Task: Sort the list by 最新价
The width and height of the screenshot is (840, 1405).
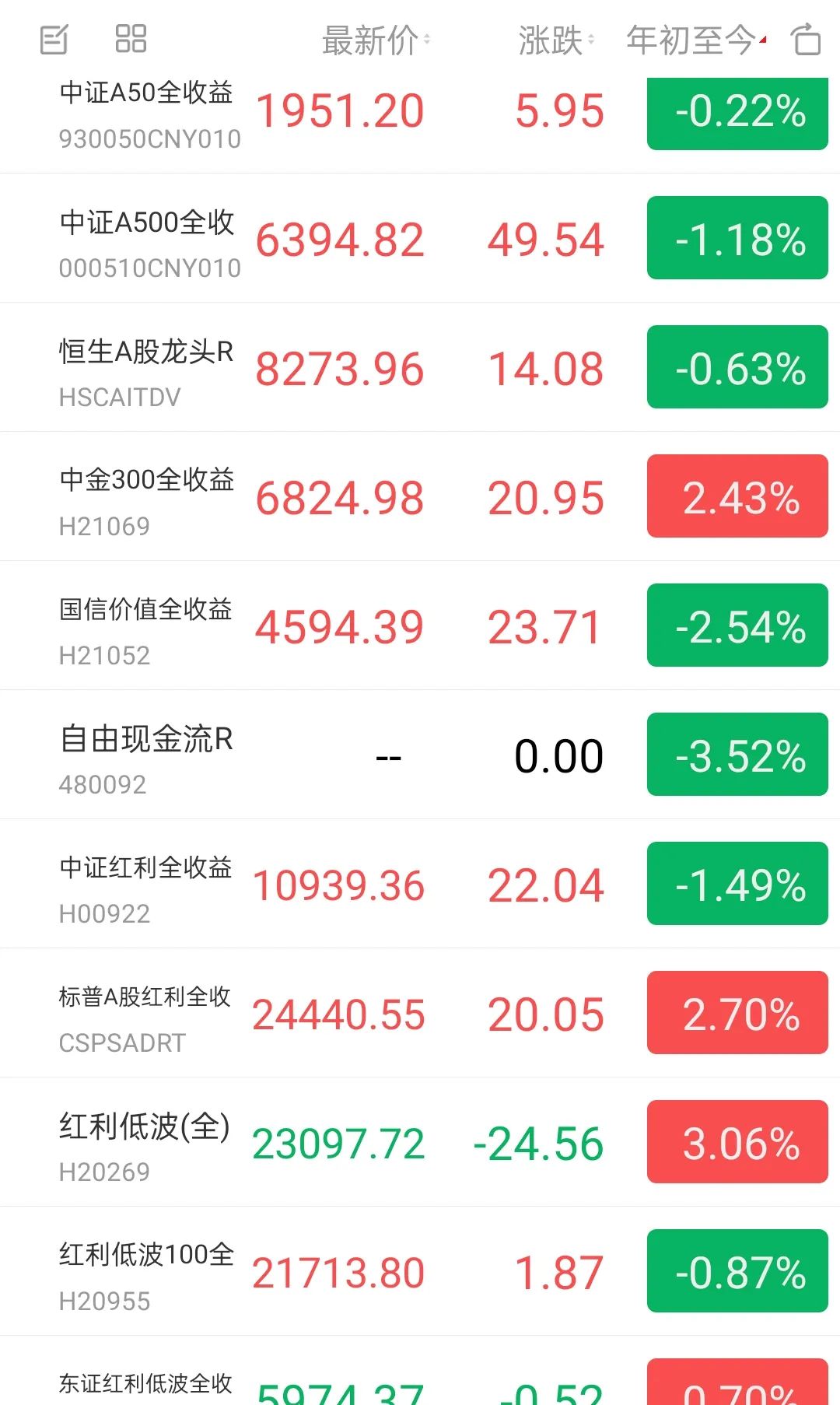Action: pyautogui.click(x=375, y=40)
